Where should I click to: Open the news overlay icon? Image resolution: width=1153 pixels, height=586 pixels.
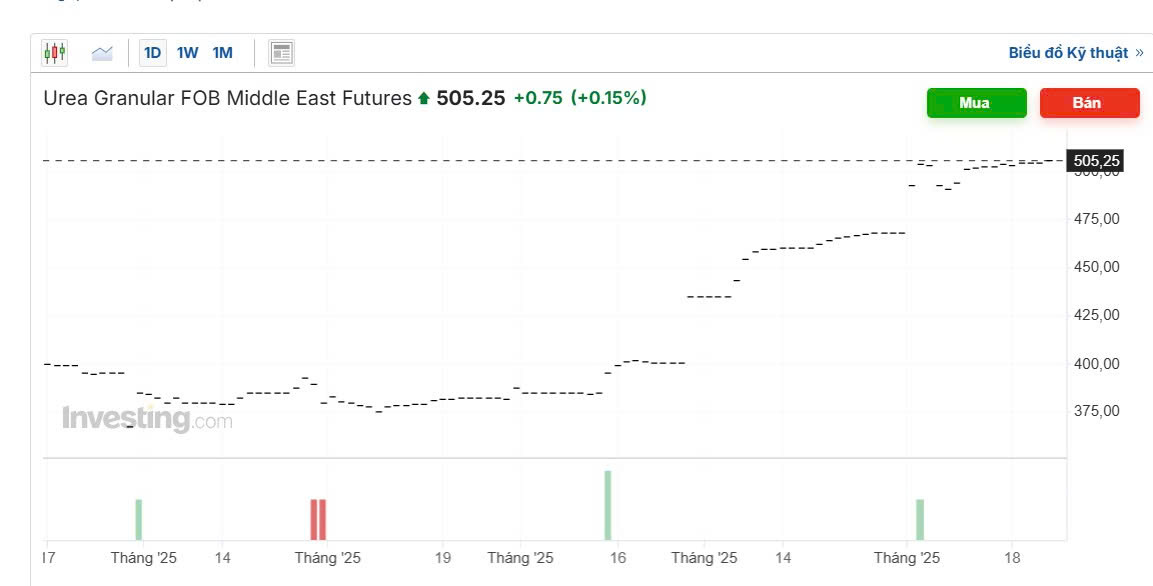[x=282, y=53]
